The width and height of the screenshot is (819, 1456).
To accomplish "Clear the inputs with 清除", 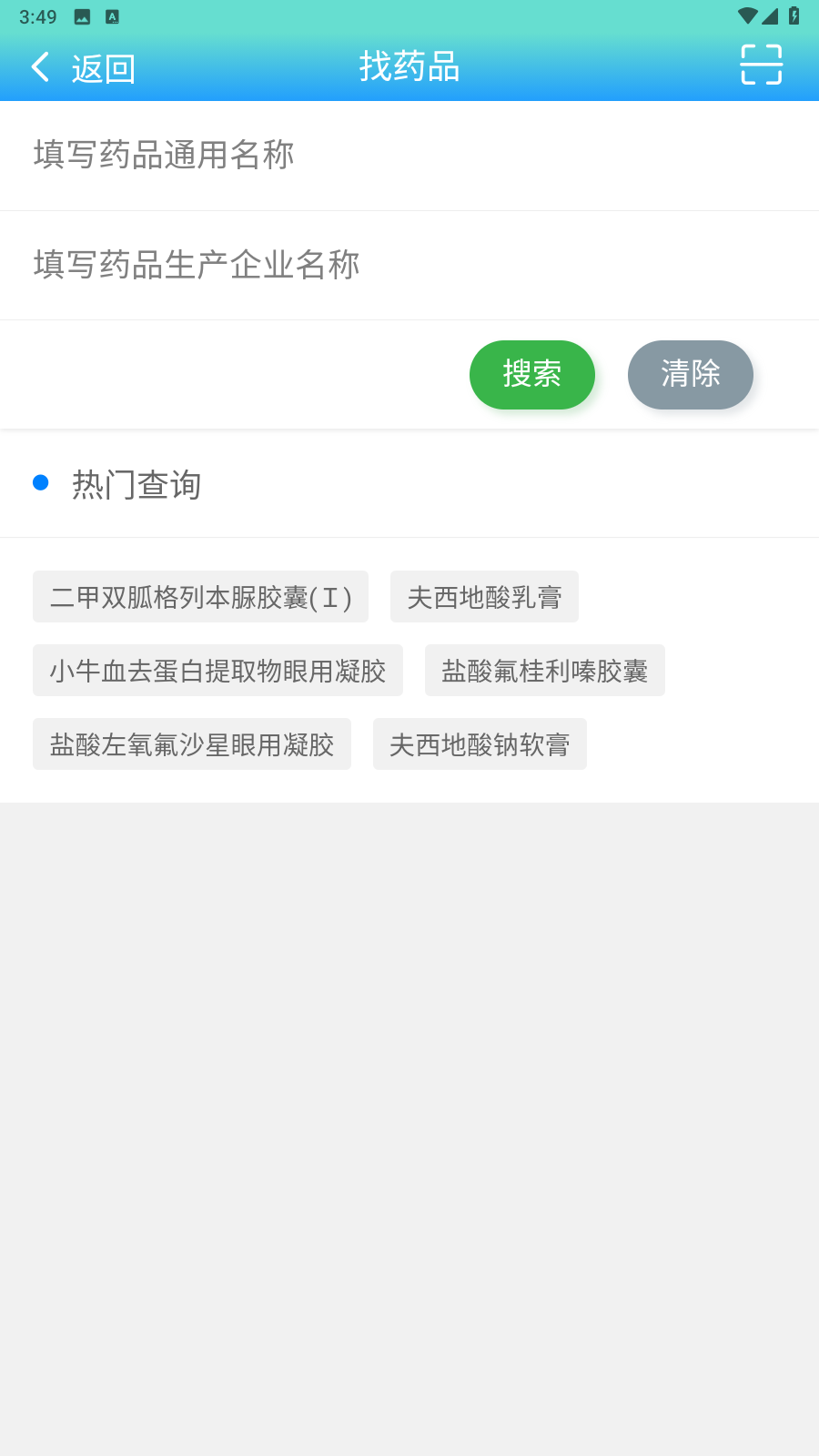I will [690, 375].
